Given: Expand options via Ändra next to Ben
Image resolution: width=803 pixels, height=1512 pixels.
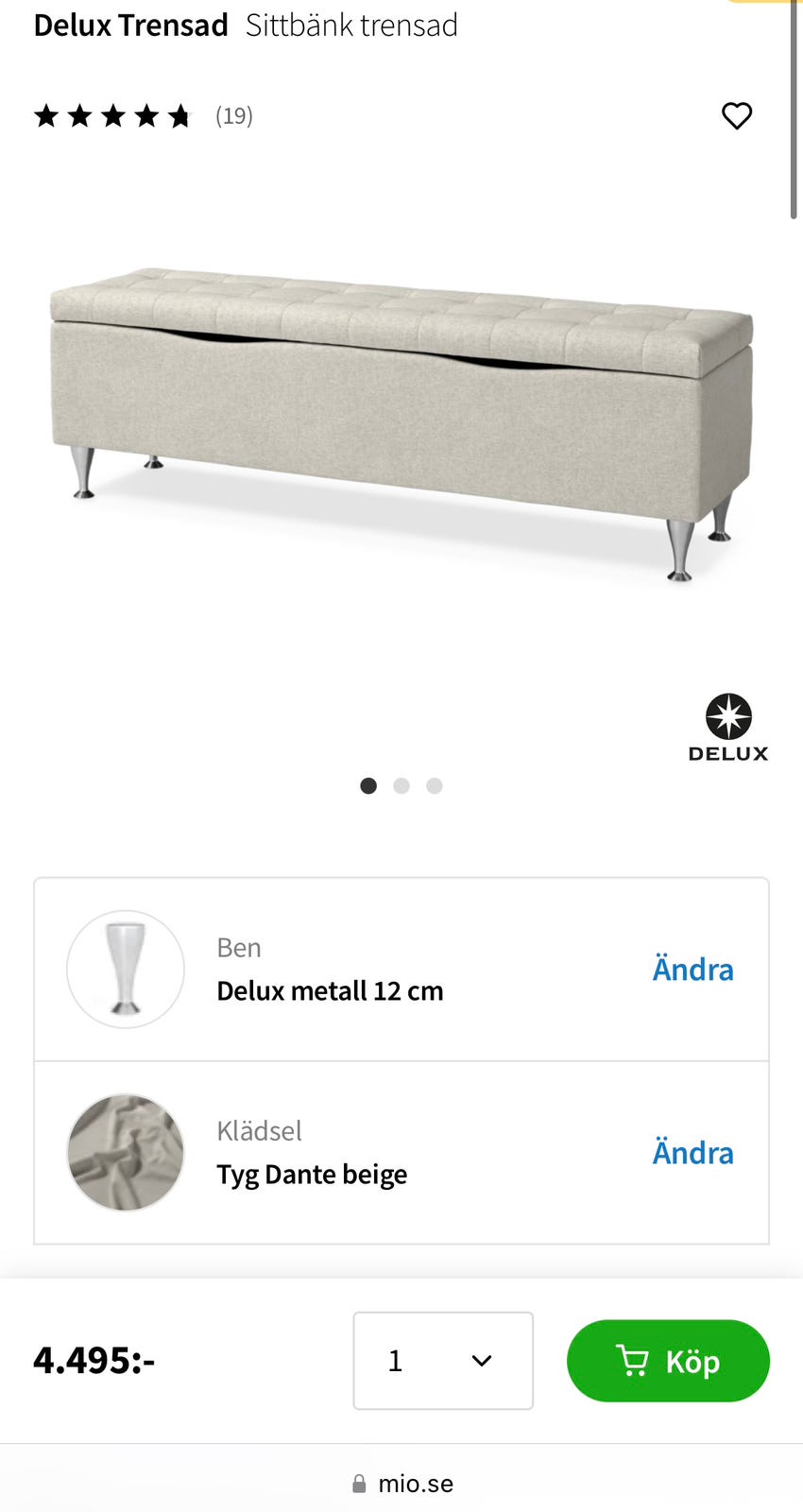Looking at the screenshot, I should (x=692, y=969).
